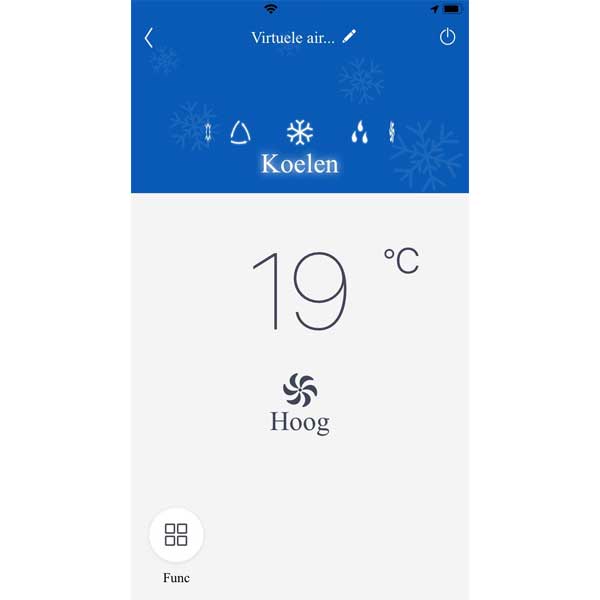The height and width of the screenshot is (600, 600).
Task: Change the fan speed shown as Hoog
Action: point(299,390)
